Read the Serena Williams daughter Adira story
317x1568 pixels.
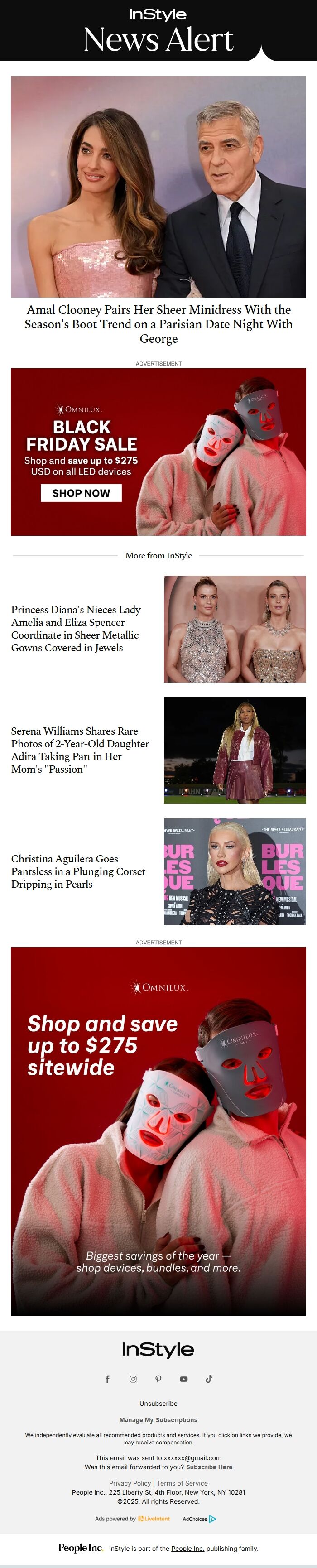(x=80, y=750)
